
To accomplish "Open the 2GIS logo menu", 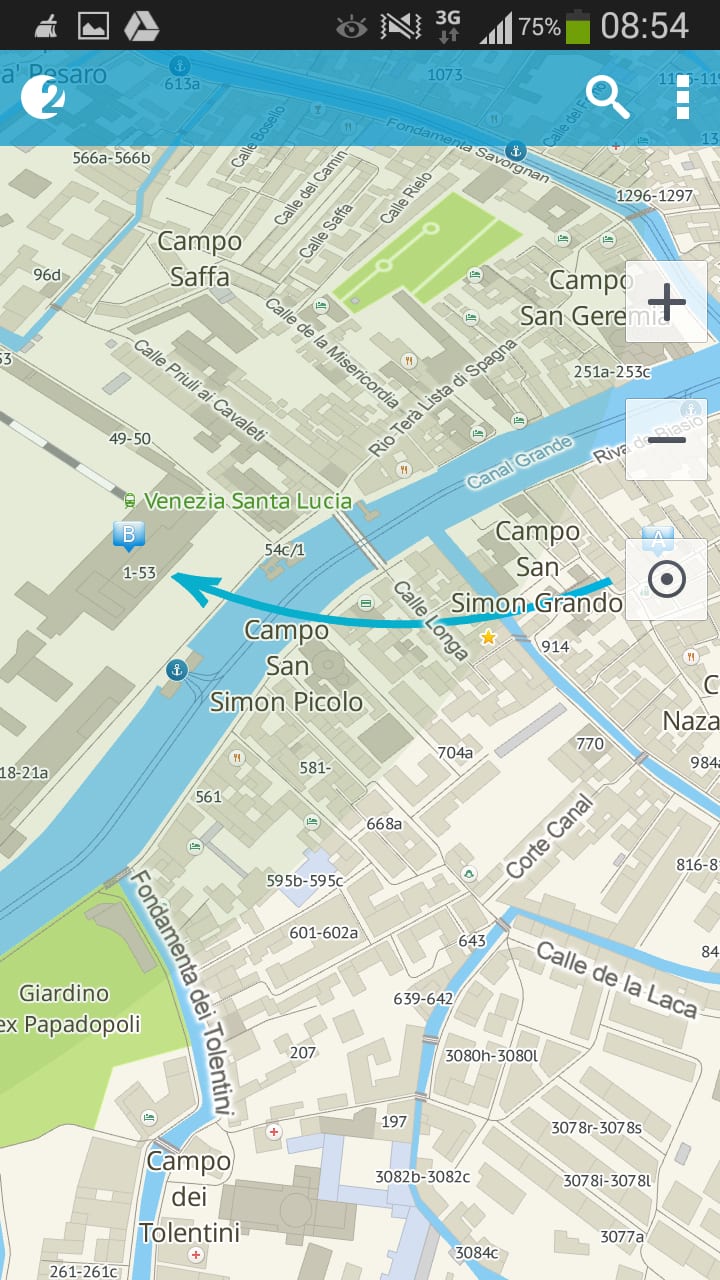I will click(x=43, y=97).
